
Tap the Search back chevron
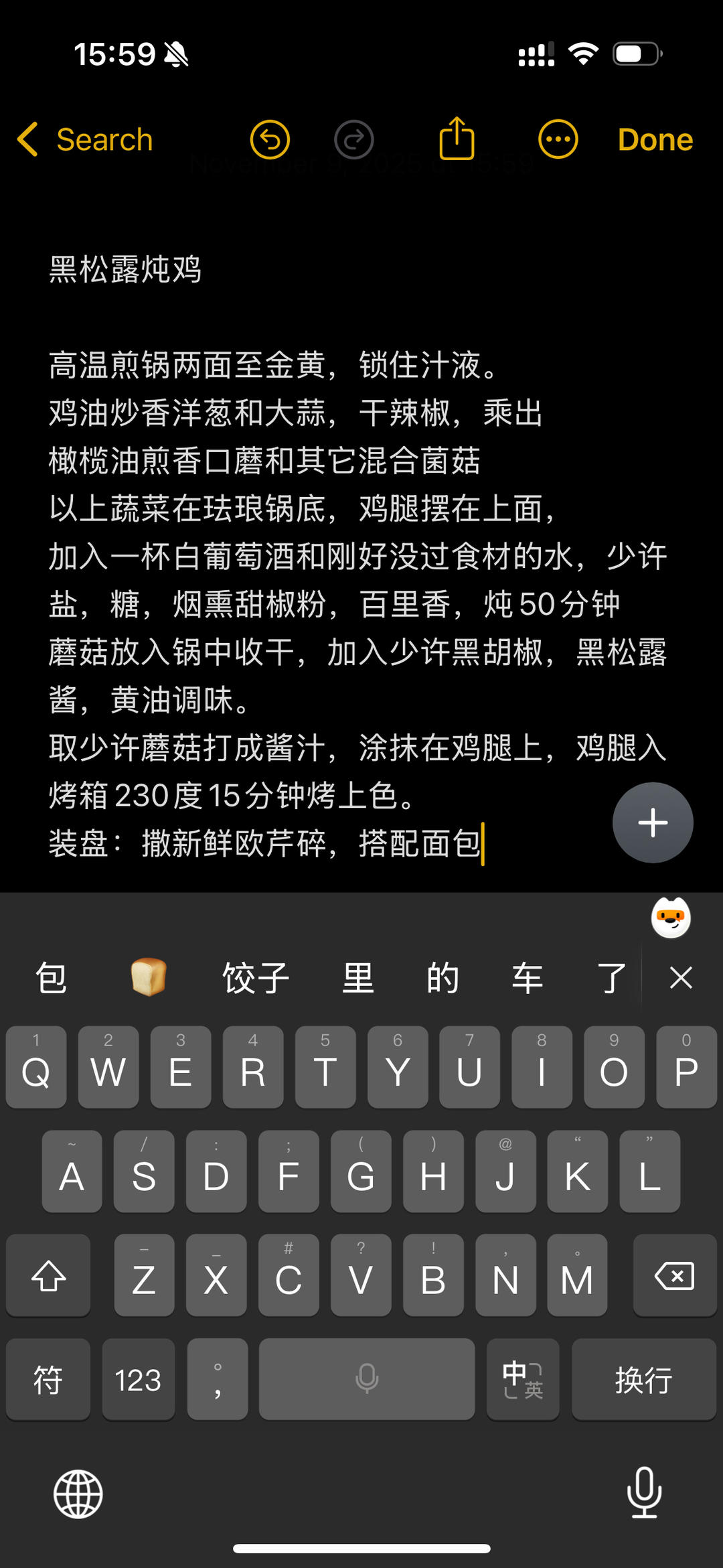click(84, 139)
